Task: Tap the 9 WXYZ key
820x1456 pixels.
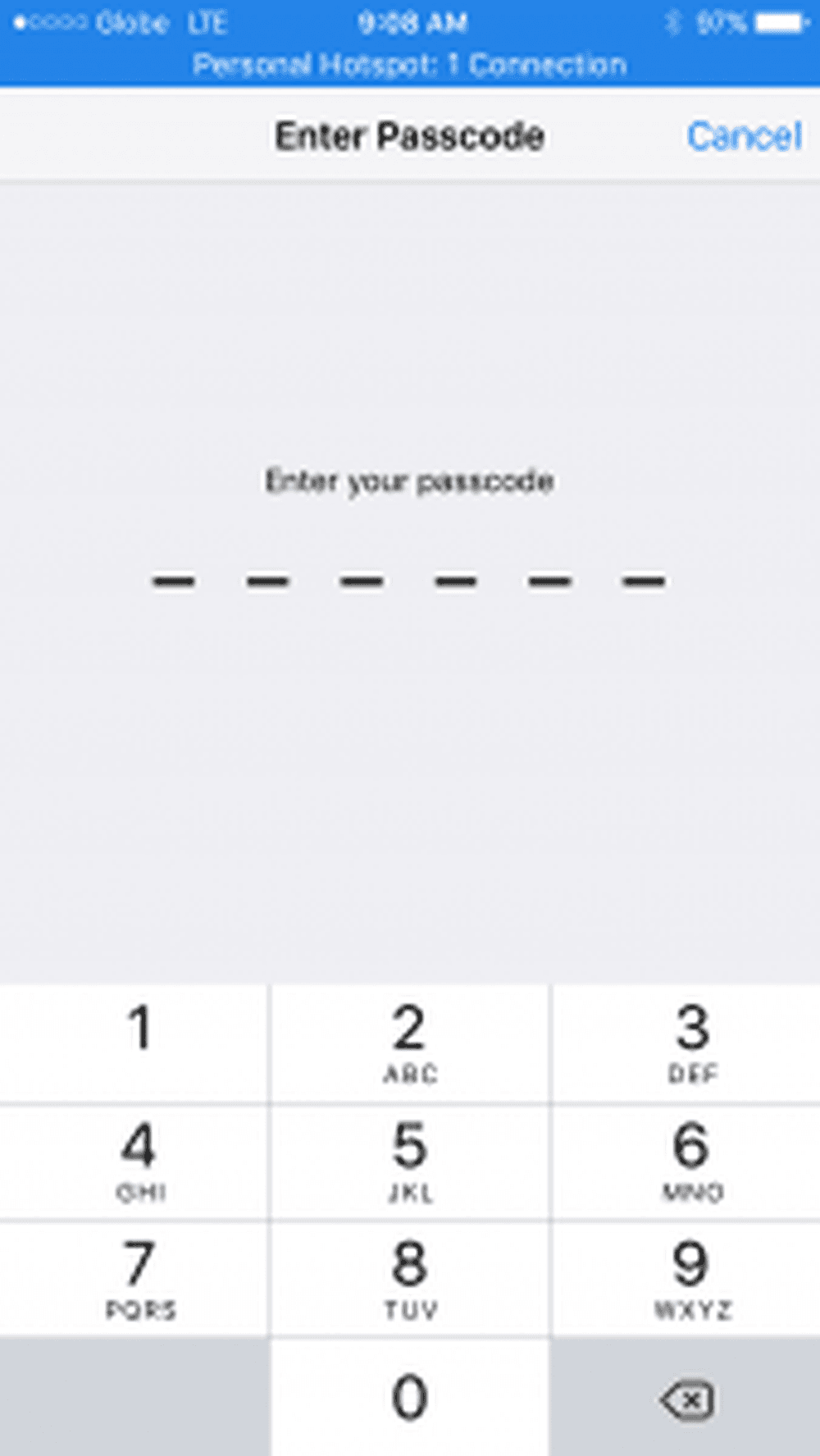Action: pyautogui.click(x=686, y=1279)
